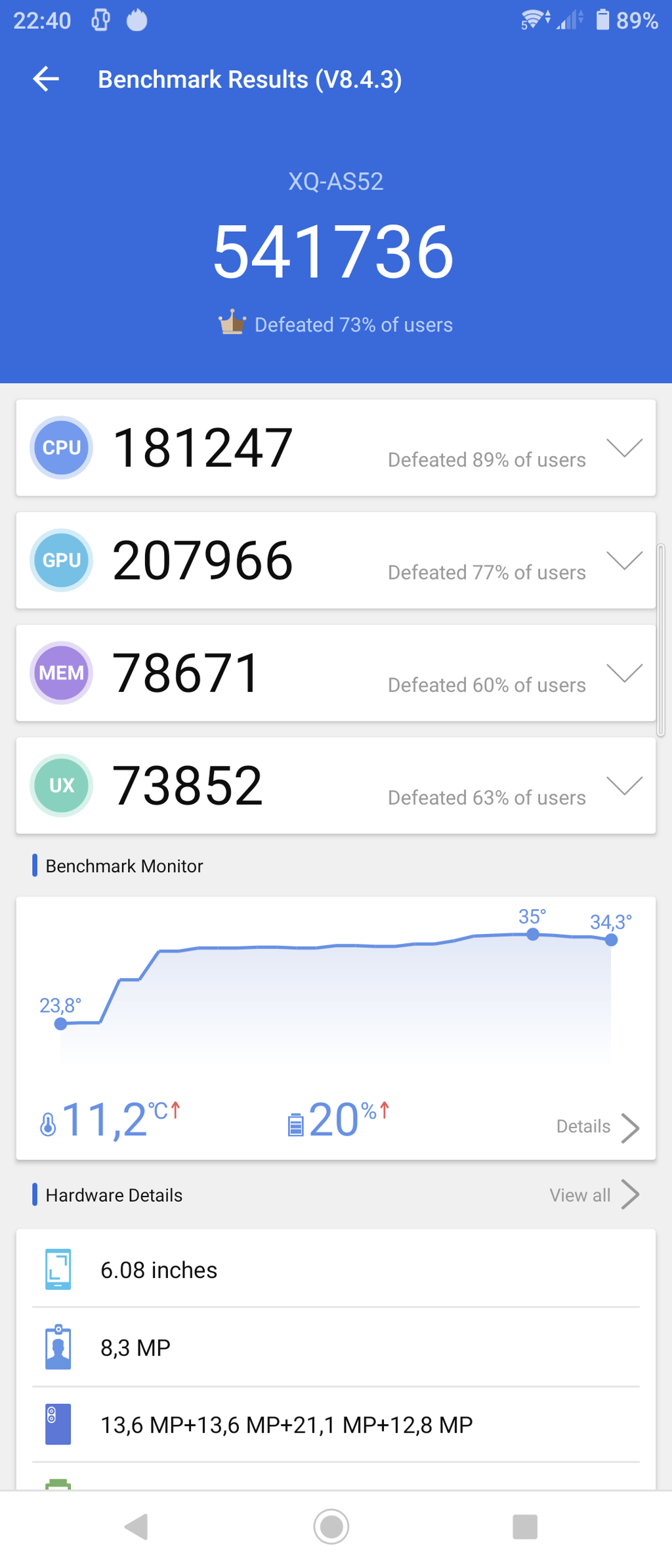Expand the GPU score breakdown
The width and height of the screenshot is (672, 1568).
[623, 561]
